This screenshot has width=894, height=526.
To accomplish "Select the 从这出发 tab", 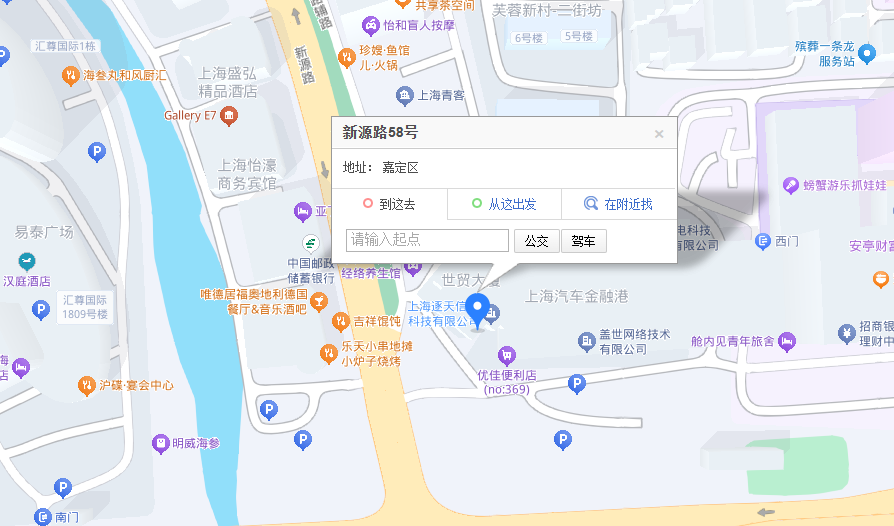I will 504,204.
